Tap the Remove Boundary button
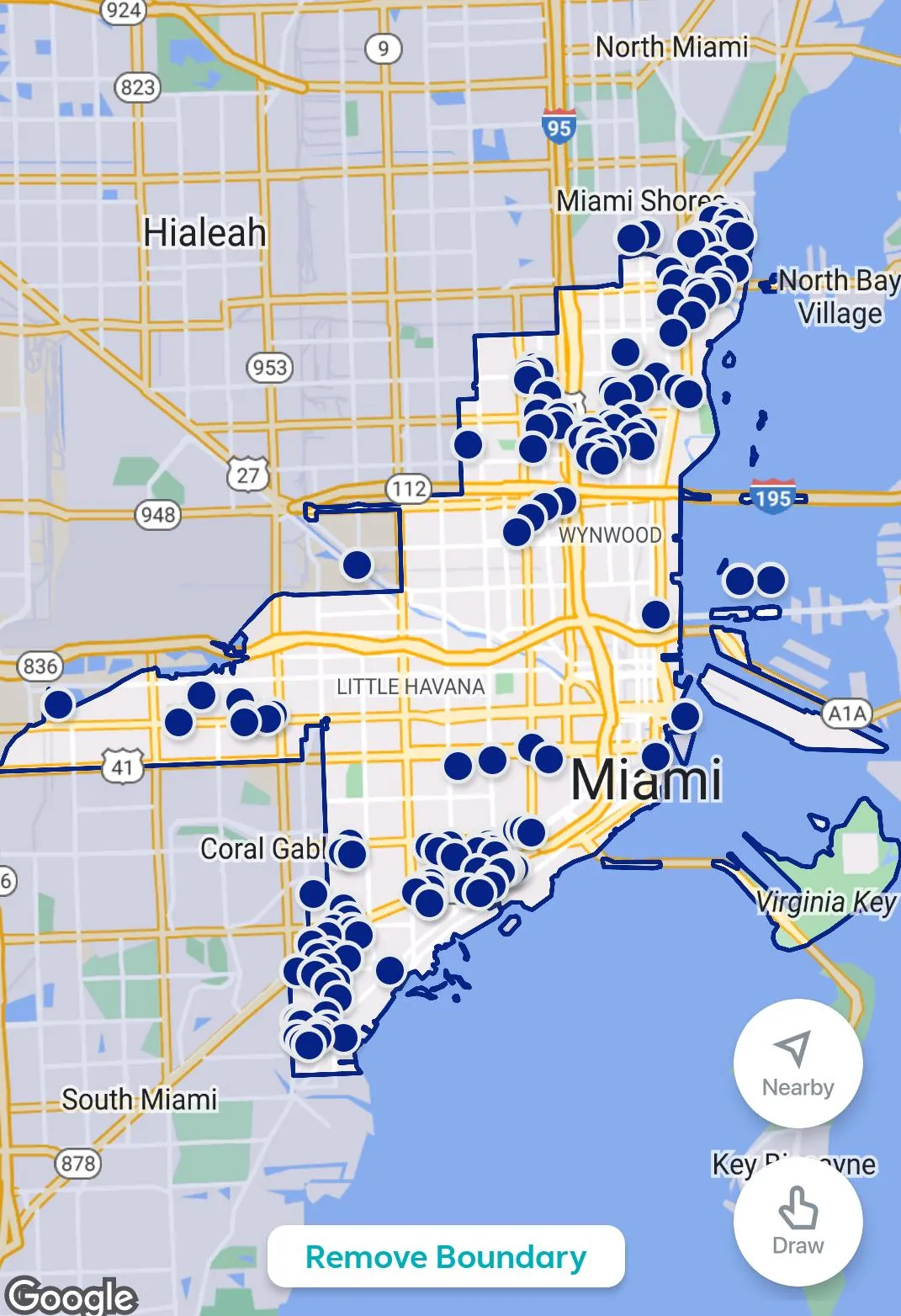Image resolution: width=901 pixels, height=1316 pixels. point(446,1256)
